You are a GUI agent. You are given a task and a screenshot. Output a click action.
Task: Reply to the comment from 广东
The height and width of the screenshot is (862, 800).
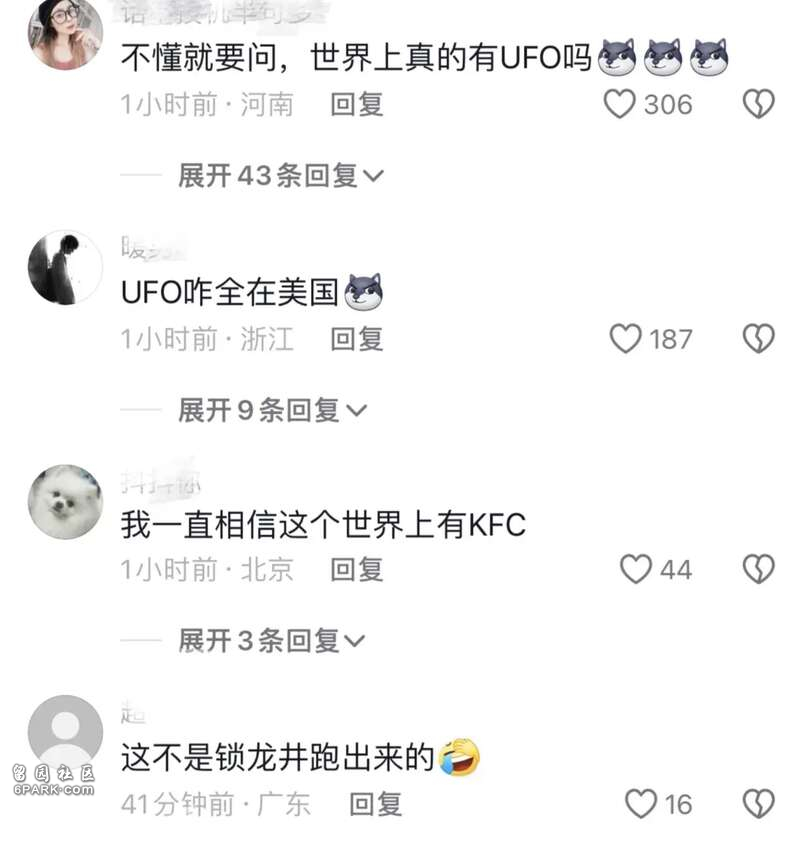tap(375, 804)
